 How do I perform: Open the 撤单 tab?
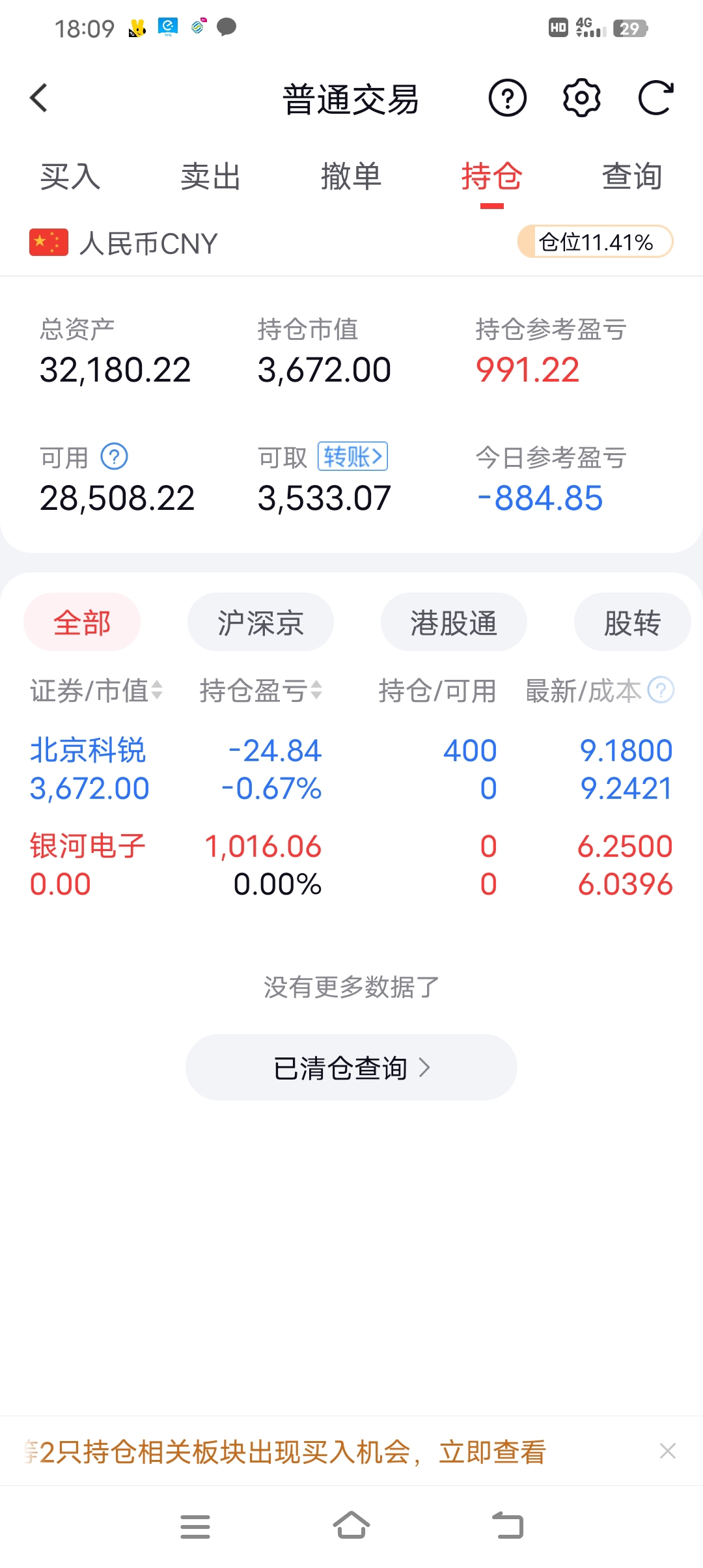click(351, 176)
